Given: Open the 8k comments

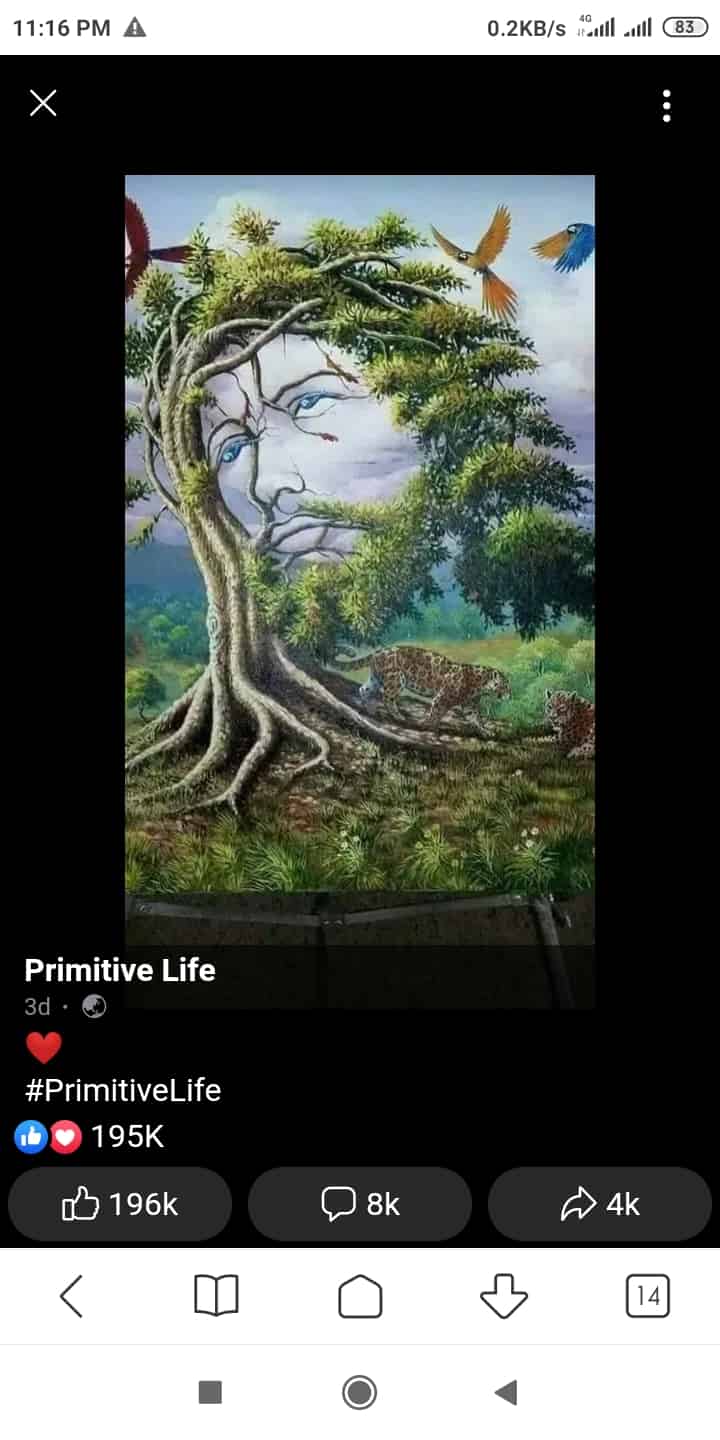Looking at the screenshot, I should pyautogui.click(x=360, y=1204).
